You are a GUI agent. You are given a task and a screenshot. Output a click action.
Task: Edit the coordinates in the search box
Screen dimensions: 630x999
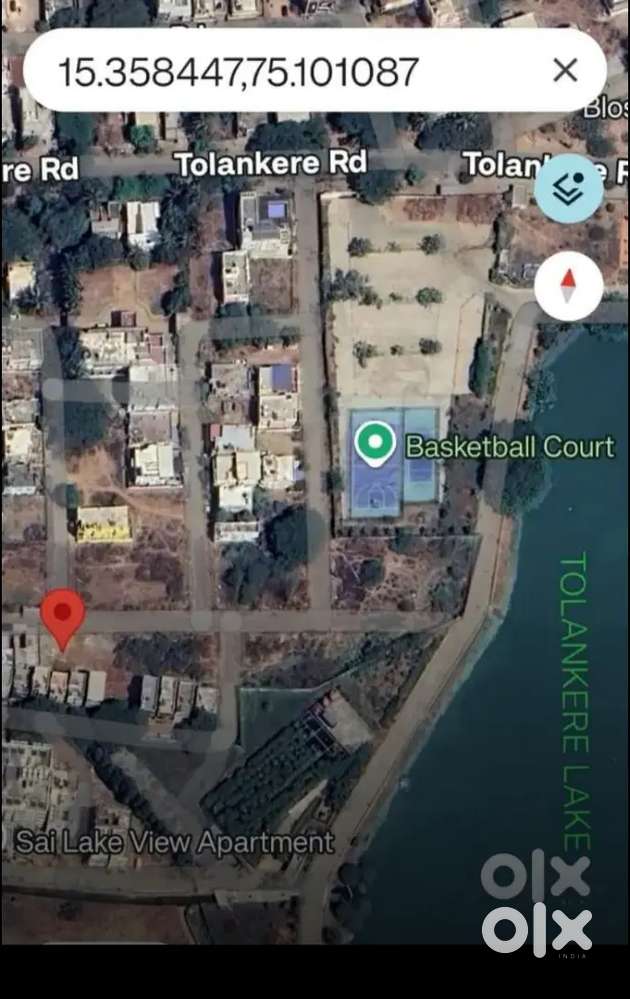[238, 71]
